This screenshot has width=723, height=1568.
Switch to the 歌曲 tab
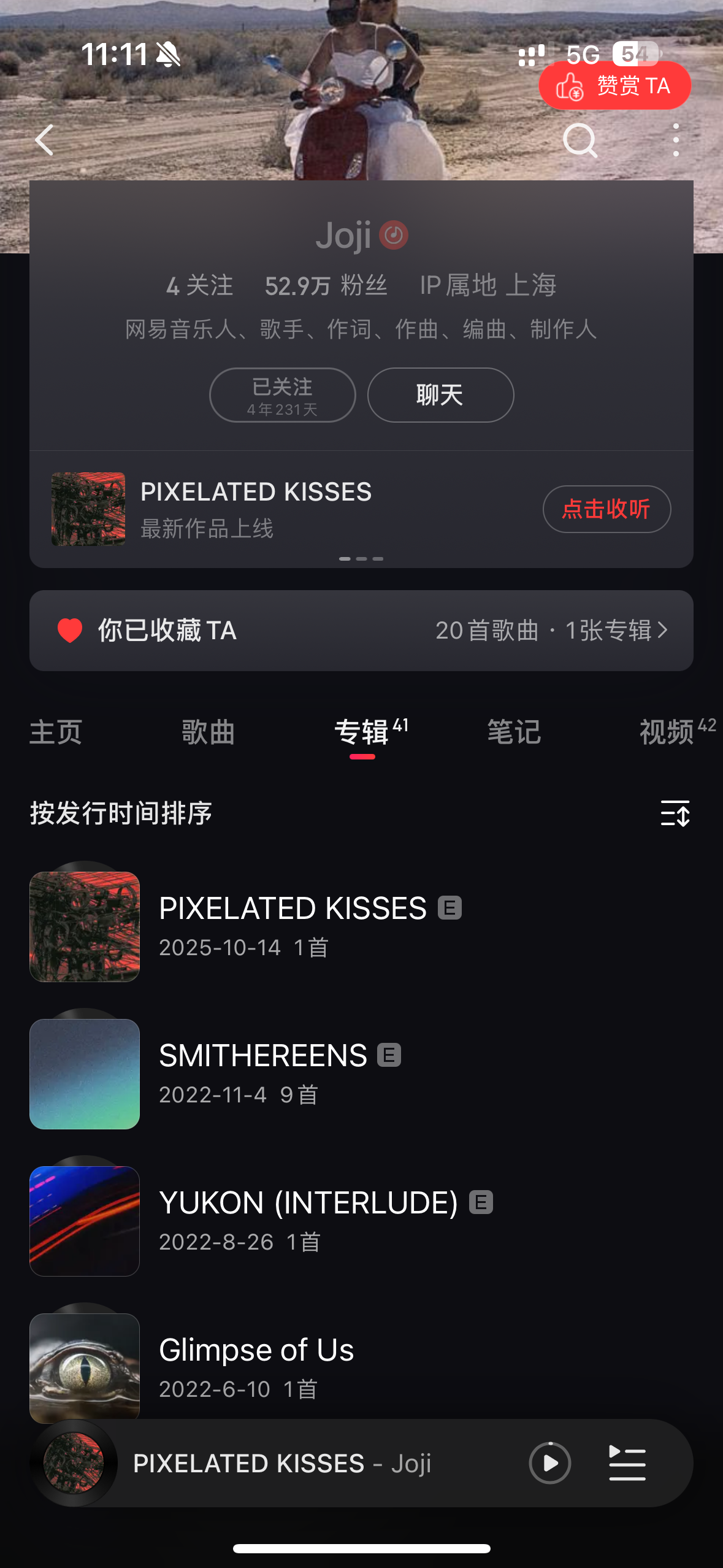pyautogui.click(x=208, y=732)
